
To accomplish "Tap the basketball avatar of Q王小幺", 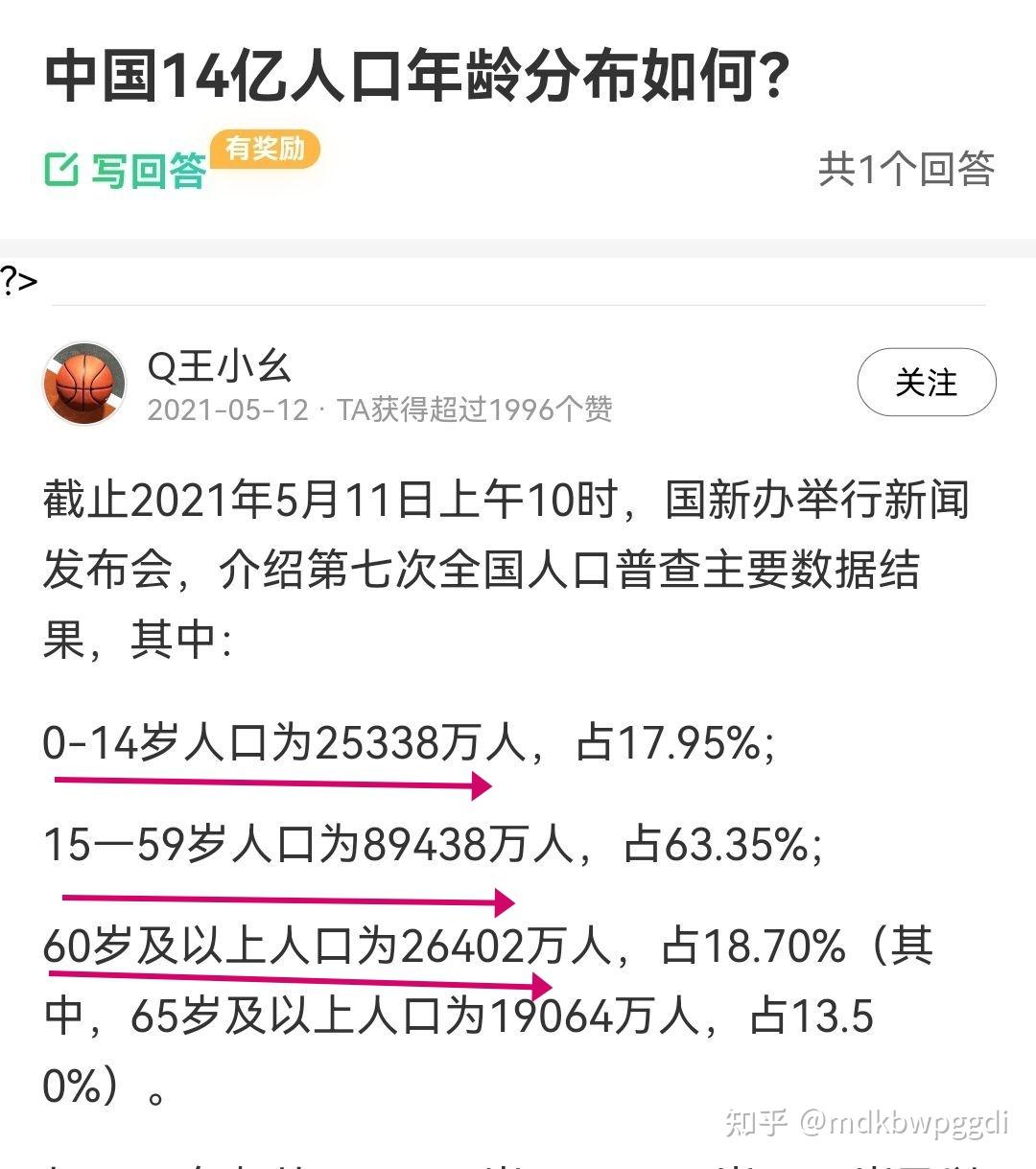I will [86, 383].
